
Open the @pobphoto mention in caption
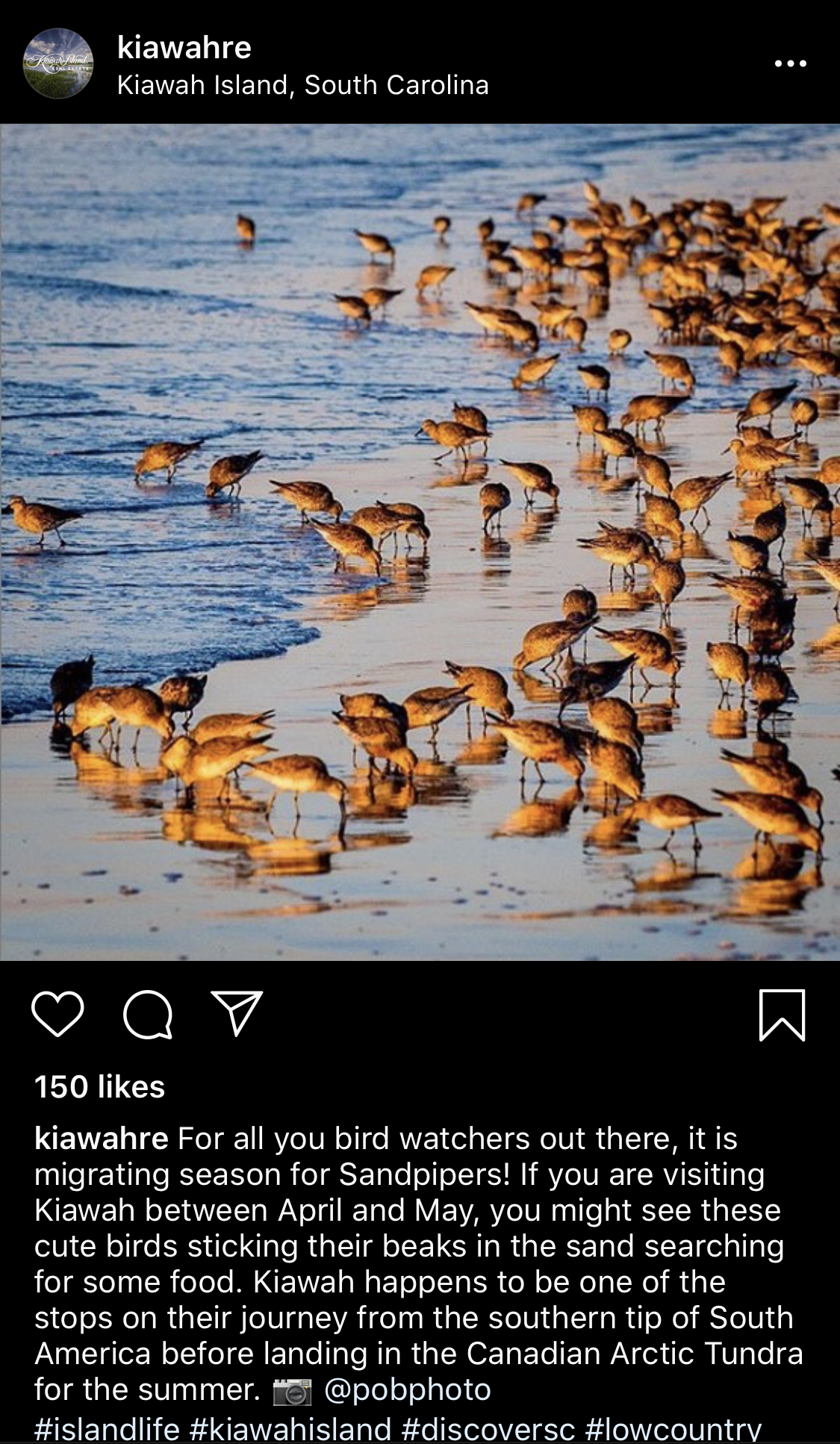pos(407,1389)
